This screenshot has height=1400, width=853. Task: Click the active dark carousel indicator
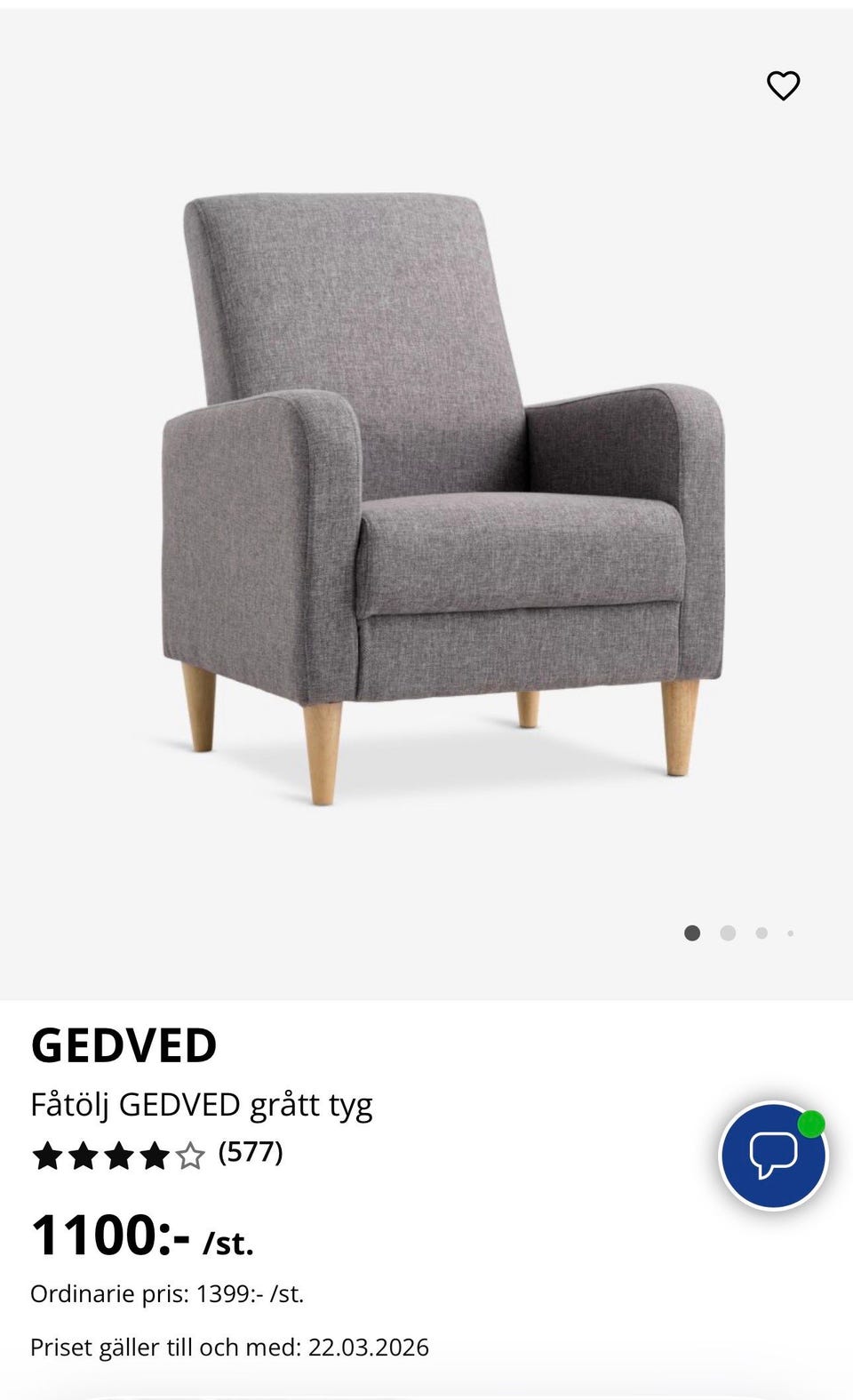coord(692,933)
